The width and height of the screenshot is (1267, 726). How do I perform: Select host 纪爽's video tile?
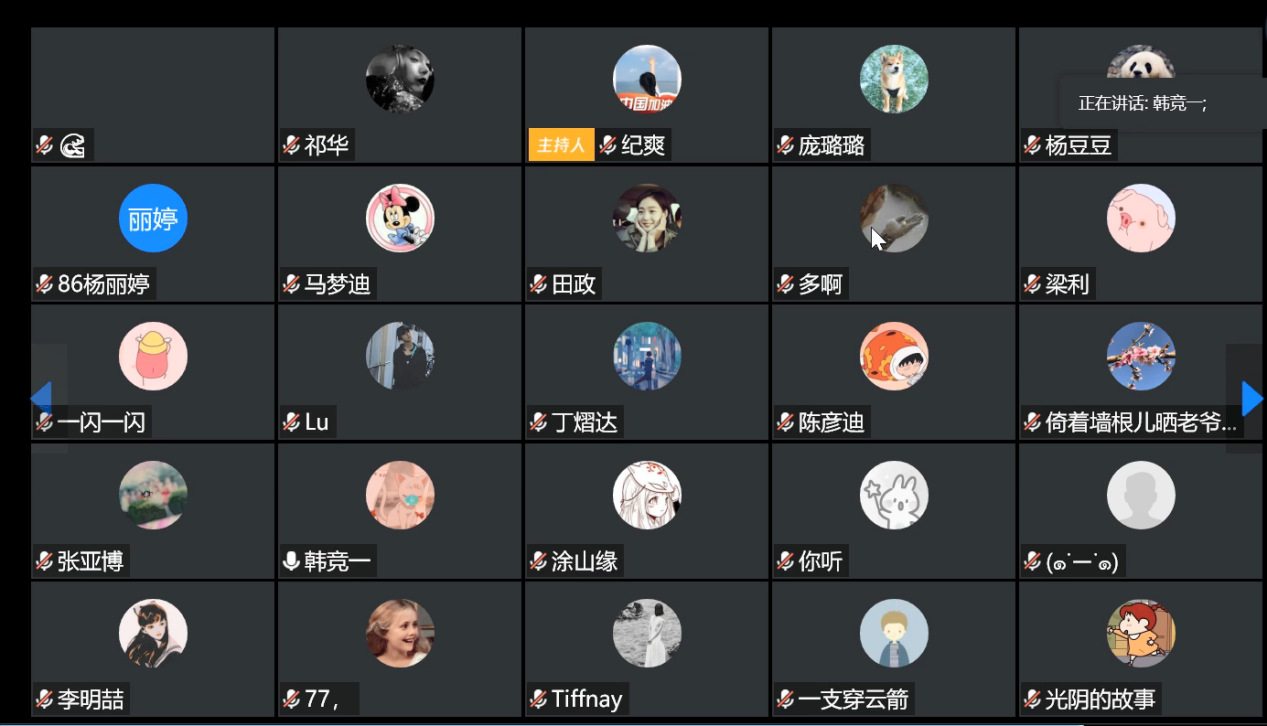pyautogui.click(x=646, y=94)
